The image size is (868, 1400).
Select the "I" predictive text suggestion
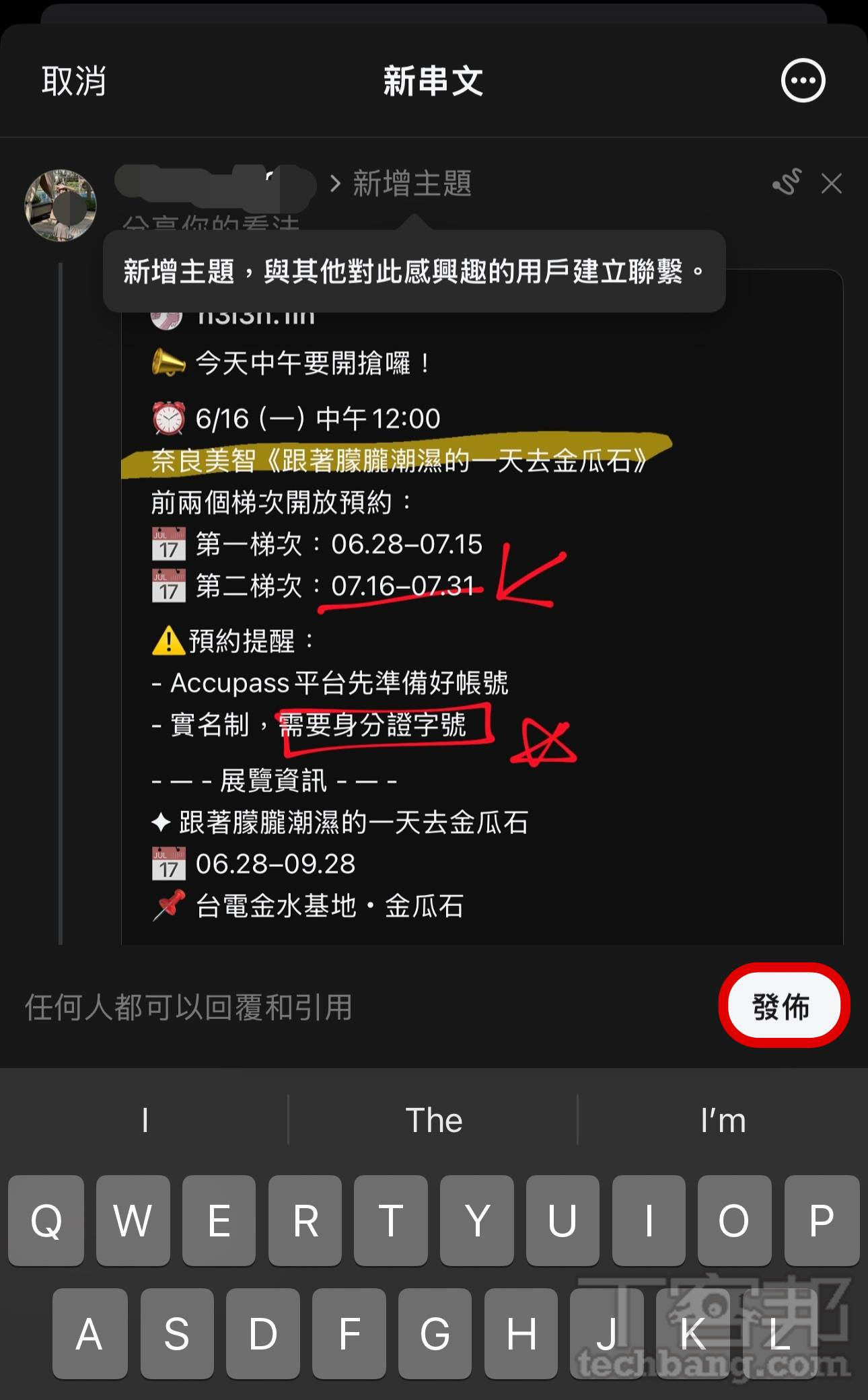point(143,1119)
